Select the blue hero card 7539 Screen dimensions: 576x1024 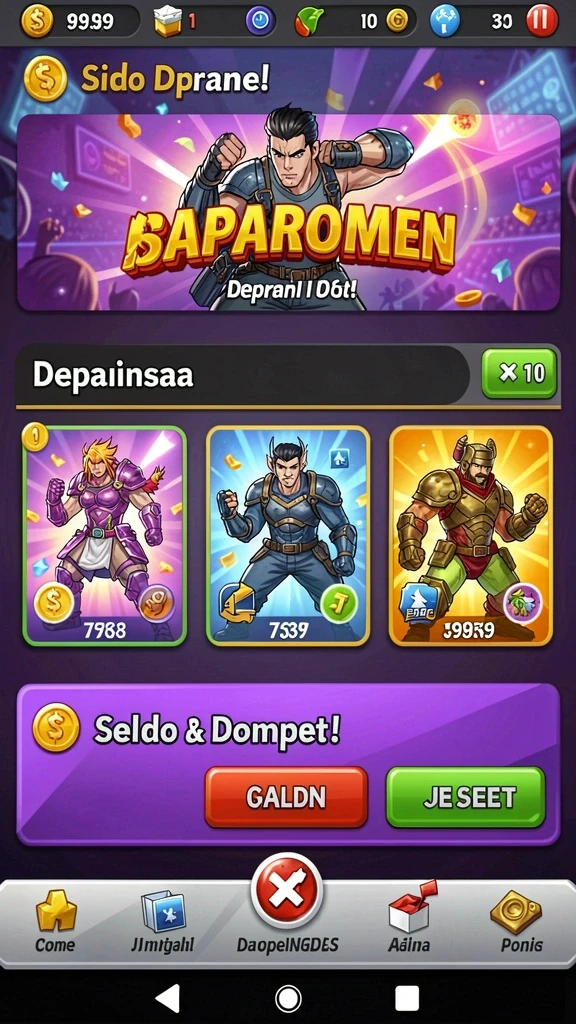point(288,536)
